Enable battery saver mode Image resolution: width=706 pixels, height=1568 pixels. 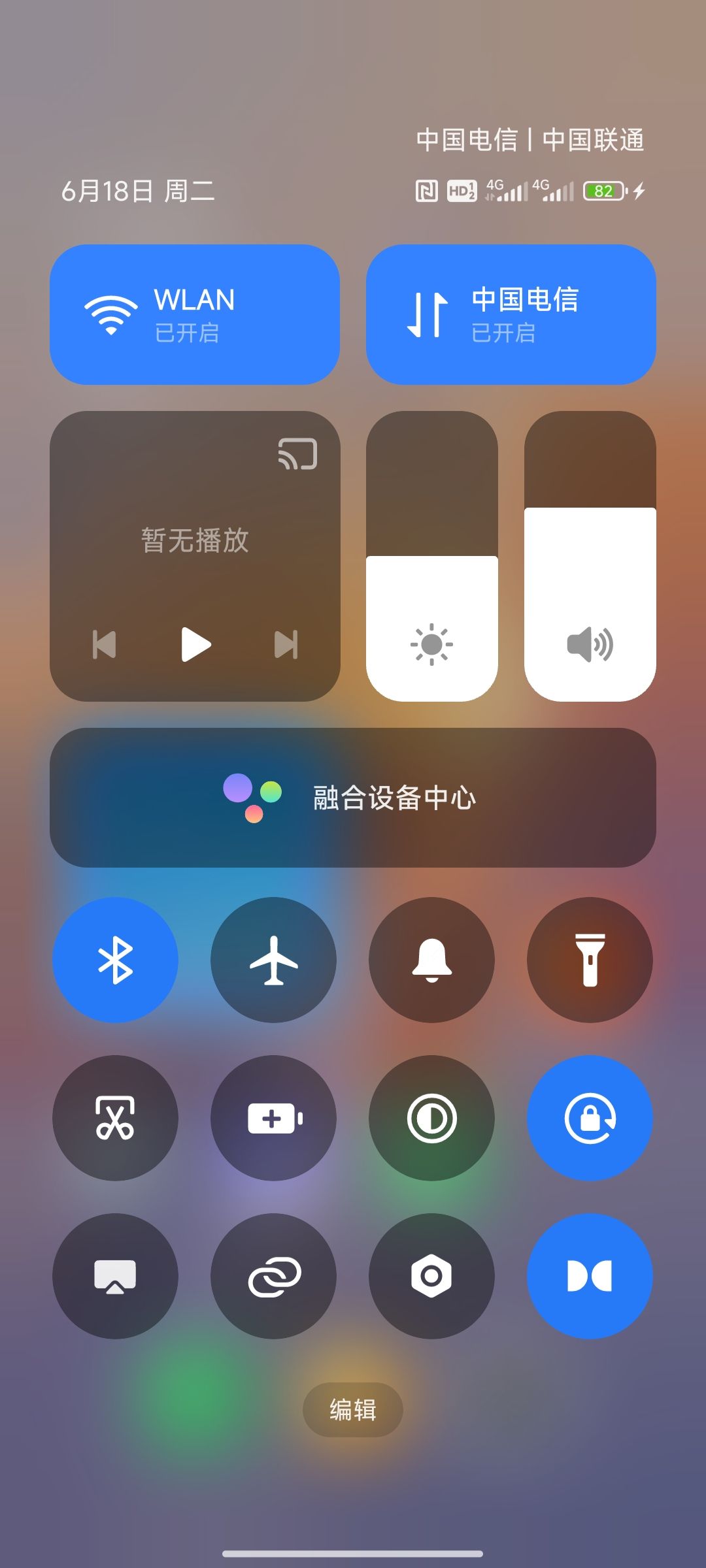(273, 1118)
